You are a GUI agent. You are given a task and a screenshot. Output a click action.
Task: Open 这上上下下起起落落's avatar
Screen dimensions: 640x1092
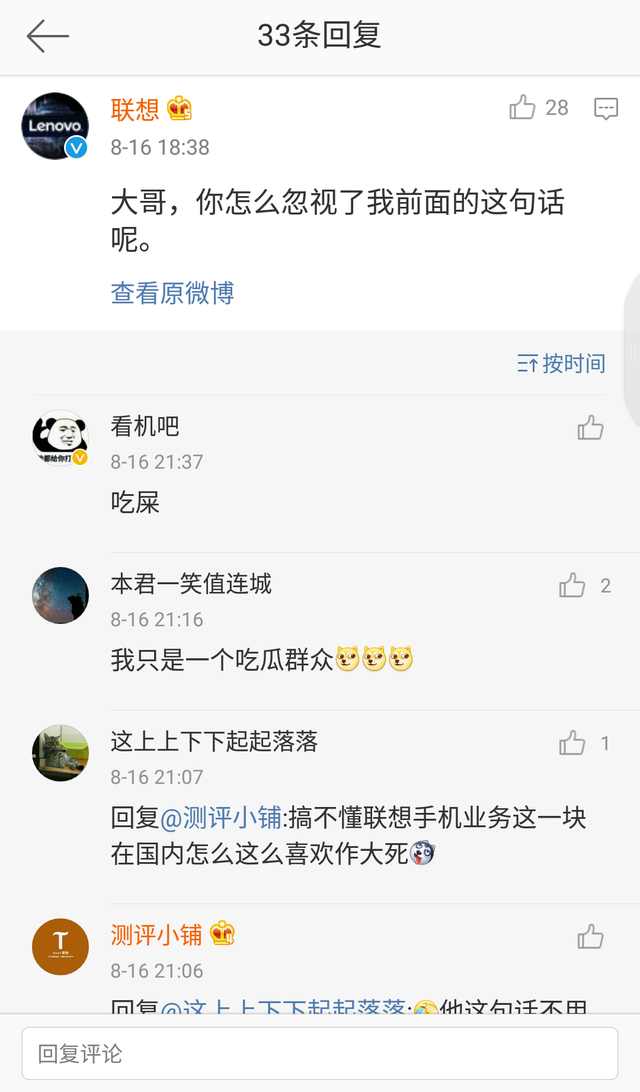coord(60,753)
